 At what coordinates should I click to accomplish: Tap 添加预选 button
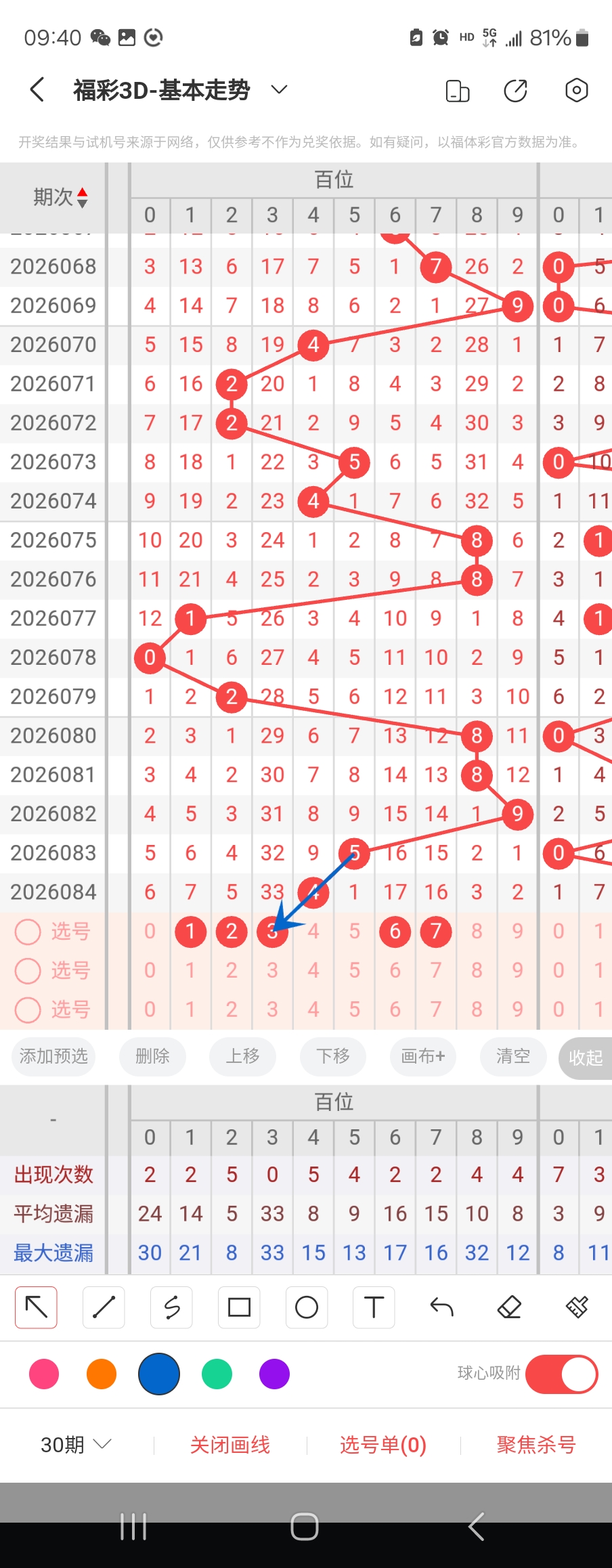(53, 1056)
